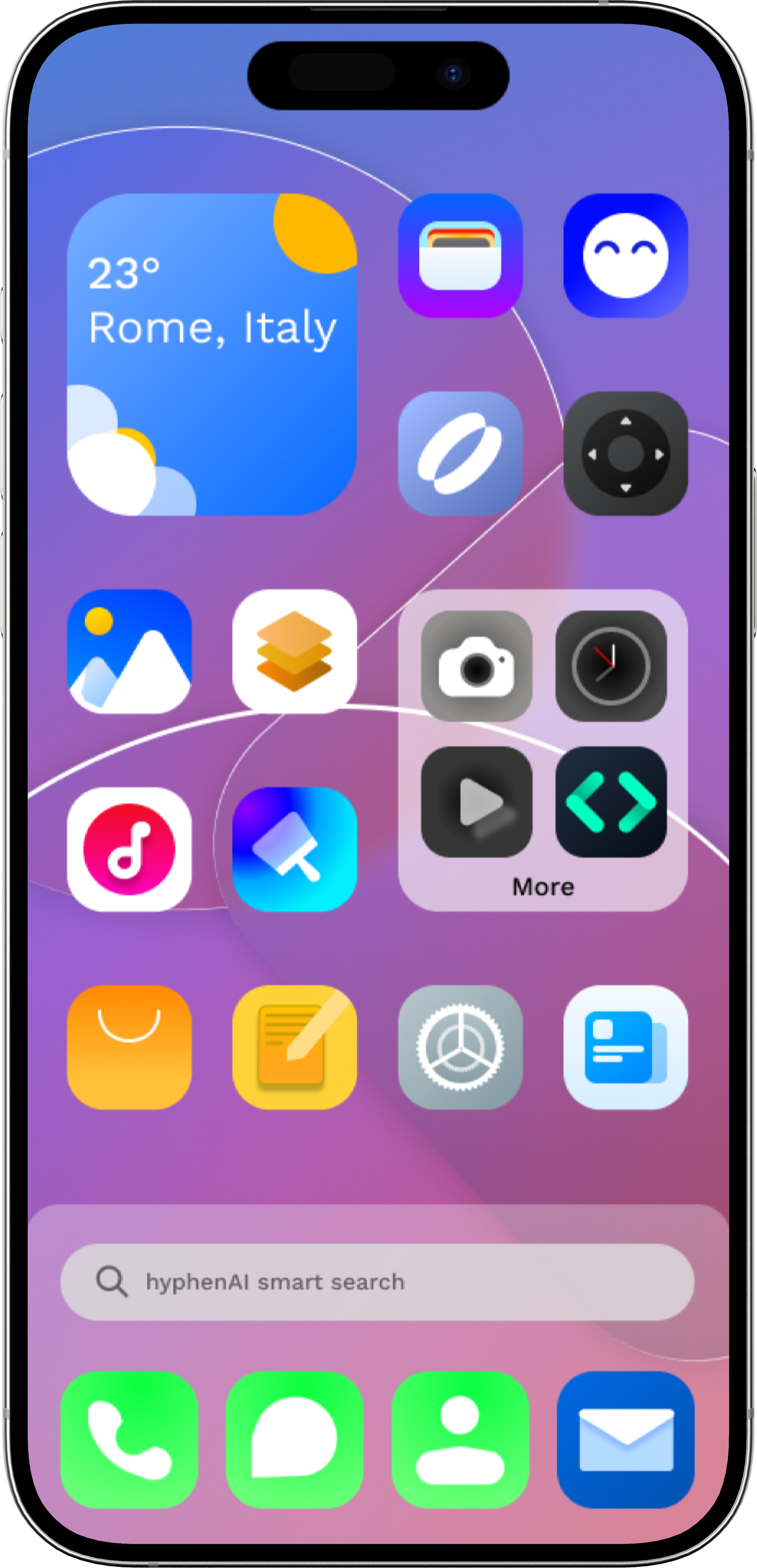Launch the orange layers app
757x1568 pixels.
point(294,651)
